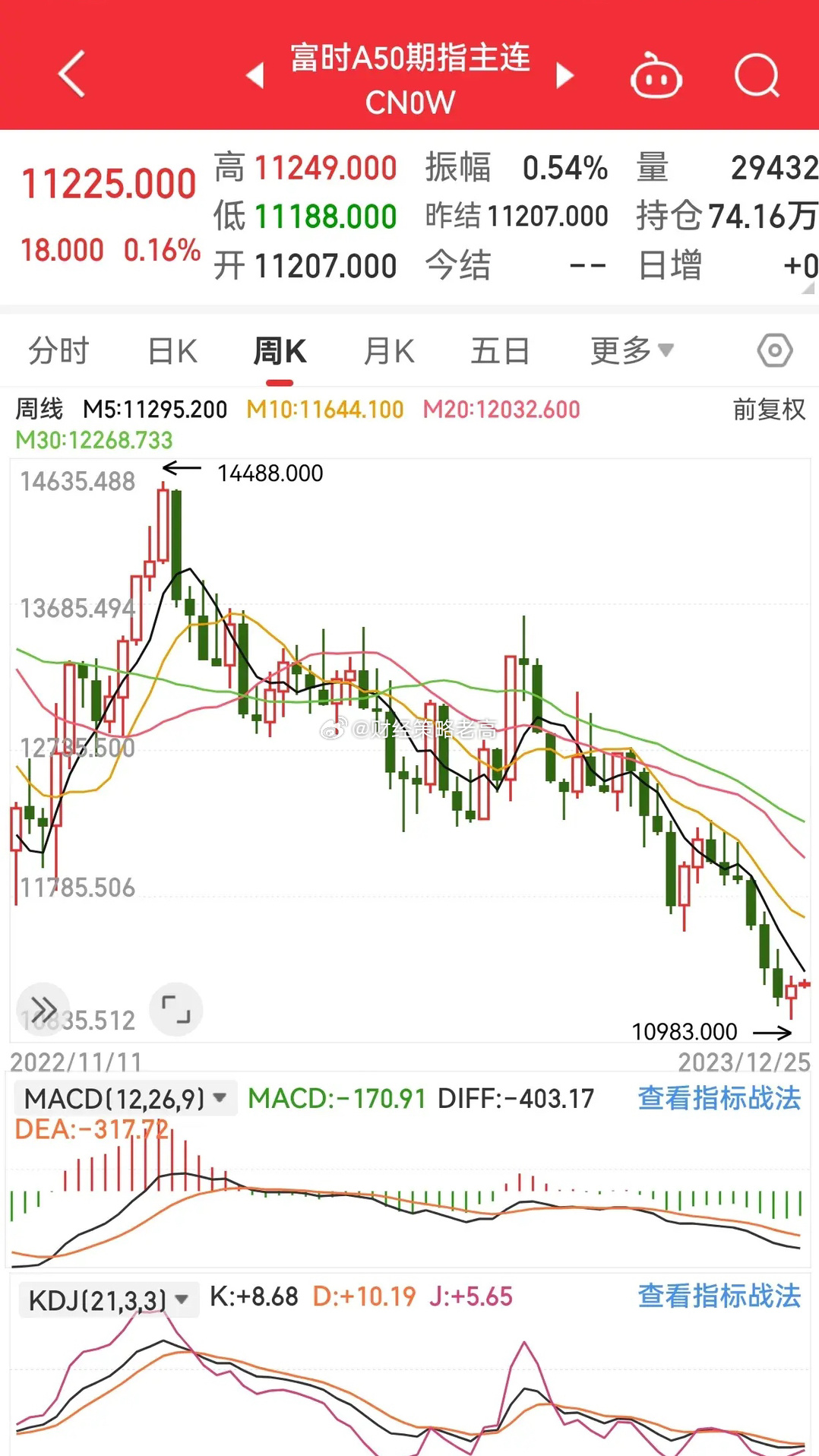
Task: Select the 周K chart tab
Action: (280, 352)
